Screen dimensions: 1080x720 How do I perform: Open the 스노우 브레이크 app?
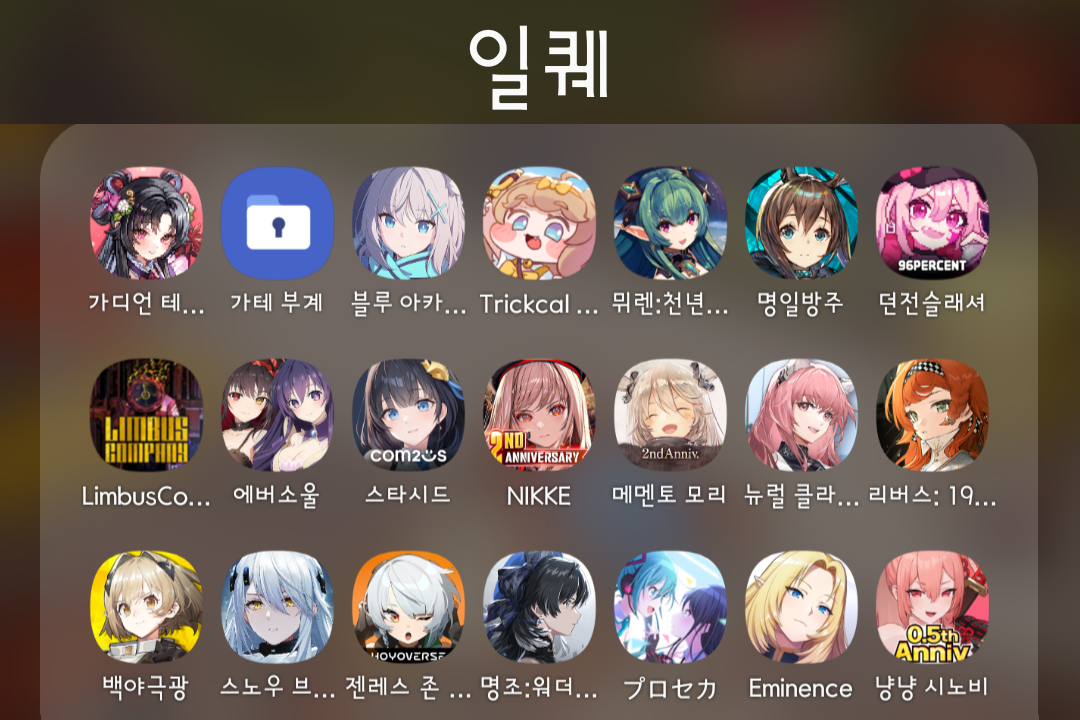click(x=277, y=607)
